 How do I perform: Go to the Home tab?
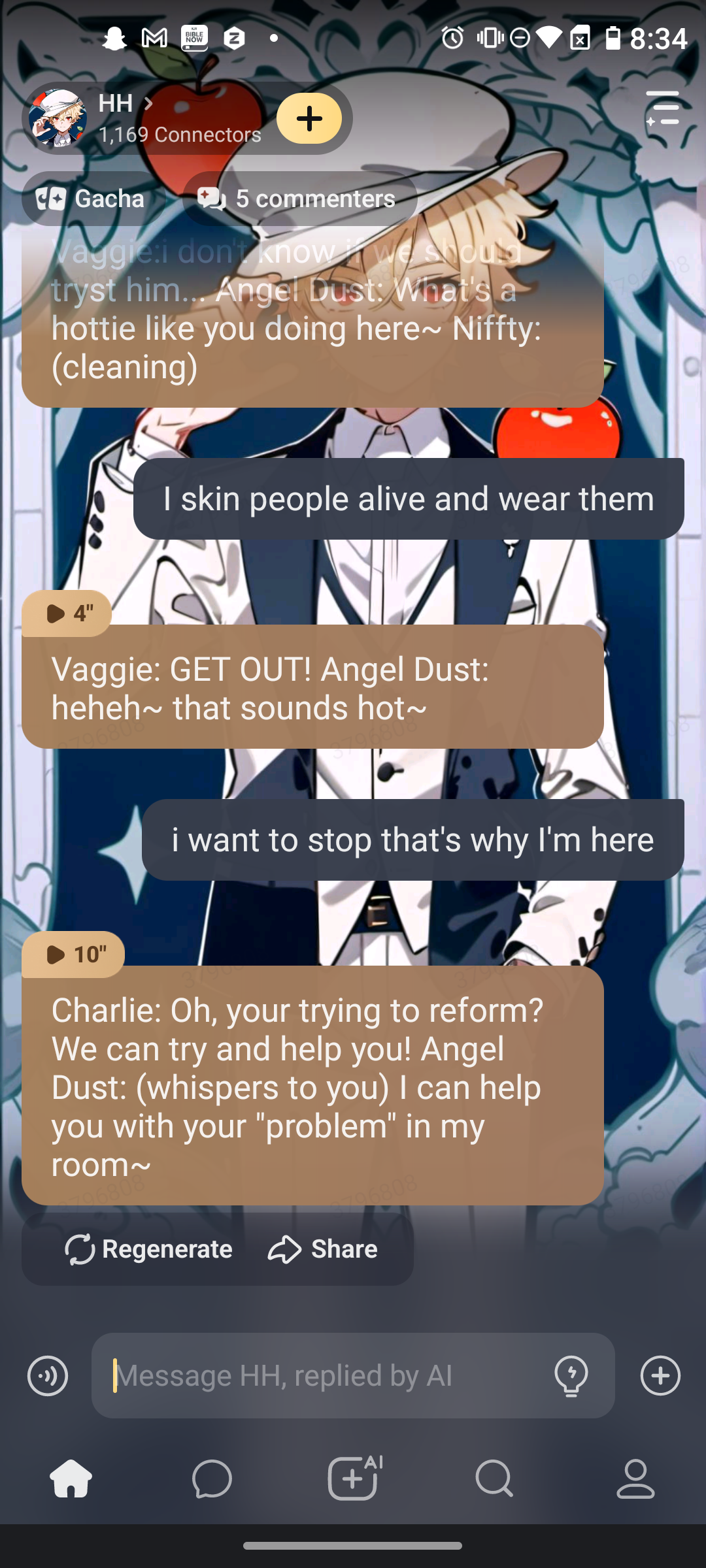71,1478
